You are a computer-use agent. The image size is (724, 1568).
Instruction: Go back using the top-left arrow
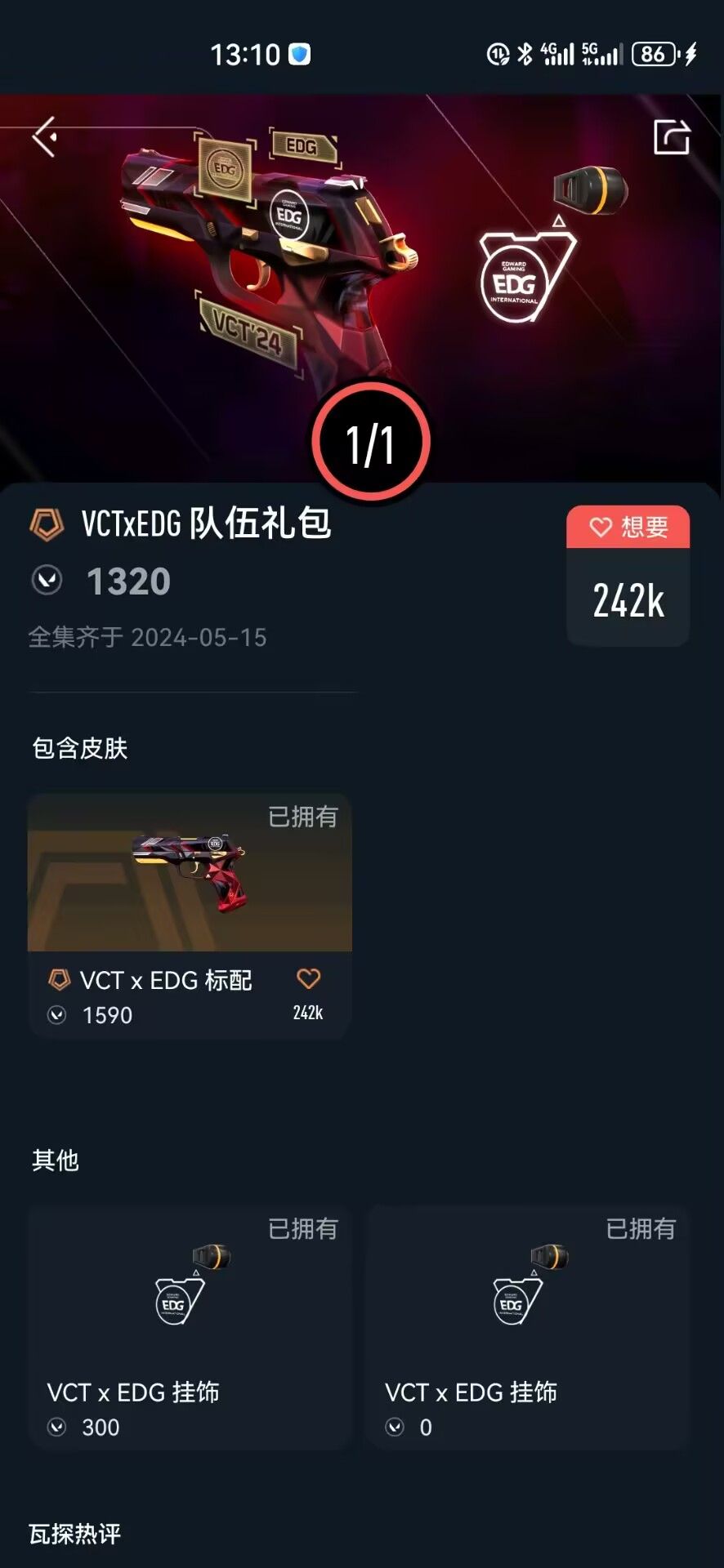(x=45, y=136)
